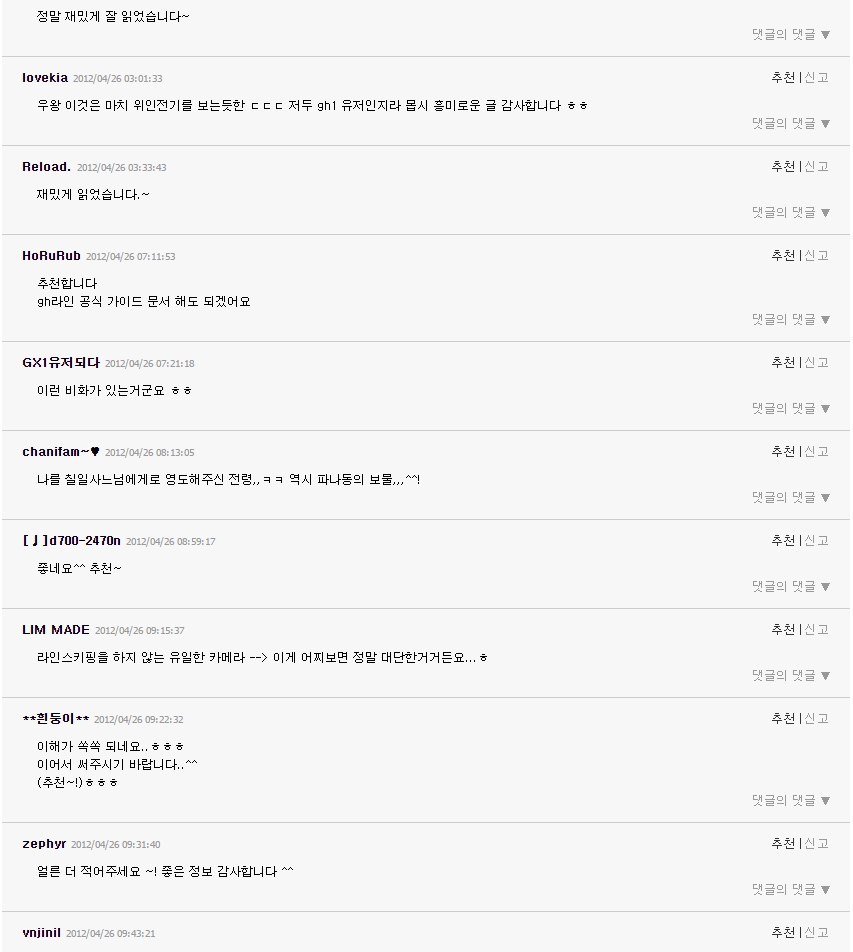Report 흰둥이's comment
Viewport: 853px width, 952px height.
817,719
